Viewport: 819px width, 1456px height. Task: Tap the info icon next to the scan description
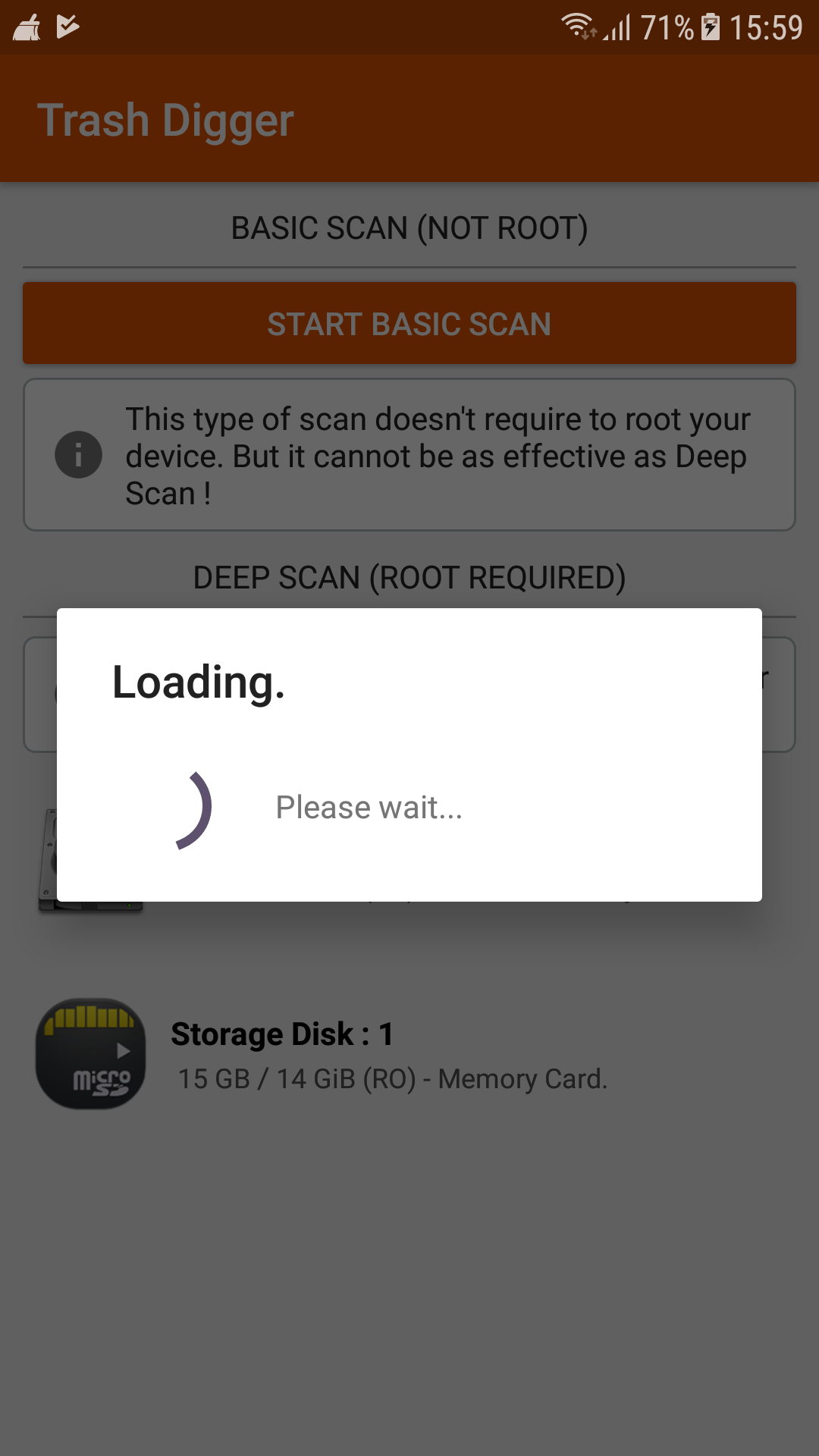coord(78,455)
